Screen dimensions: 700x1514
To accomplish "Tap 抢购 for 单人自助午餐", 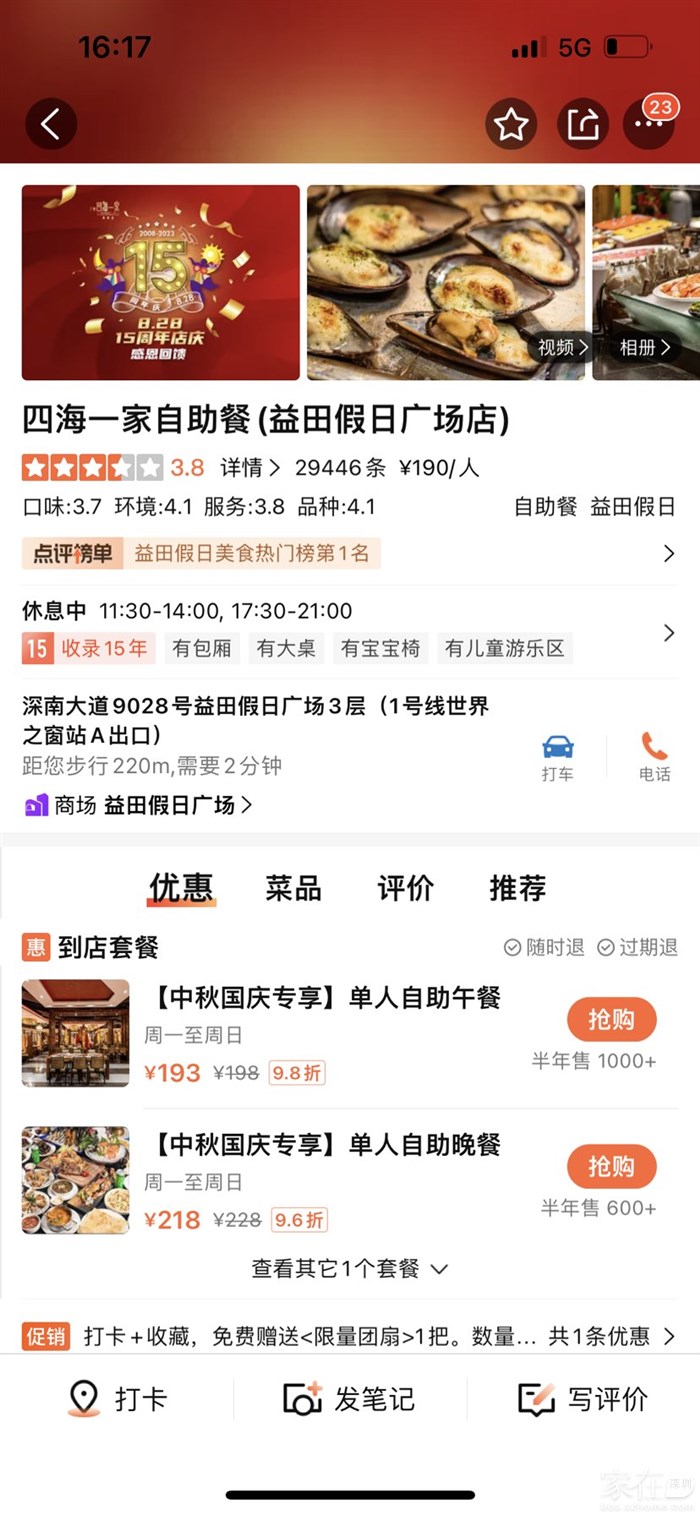I will [611, 1019].
